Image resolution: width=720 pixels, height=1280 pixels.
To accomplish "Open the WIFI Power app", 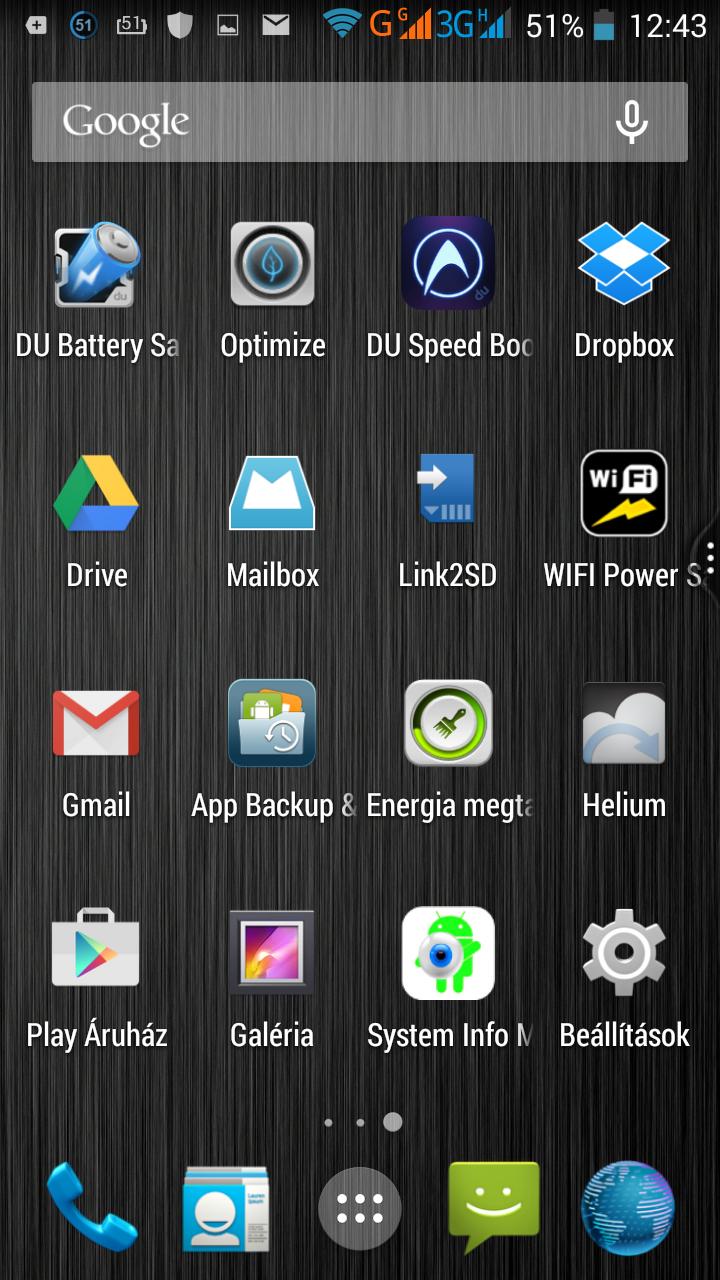I will point(624,494).
